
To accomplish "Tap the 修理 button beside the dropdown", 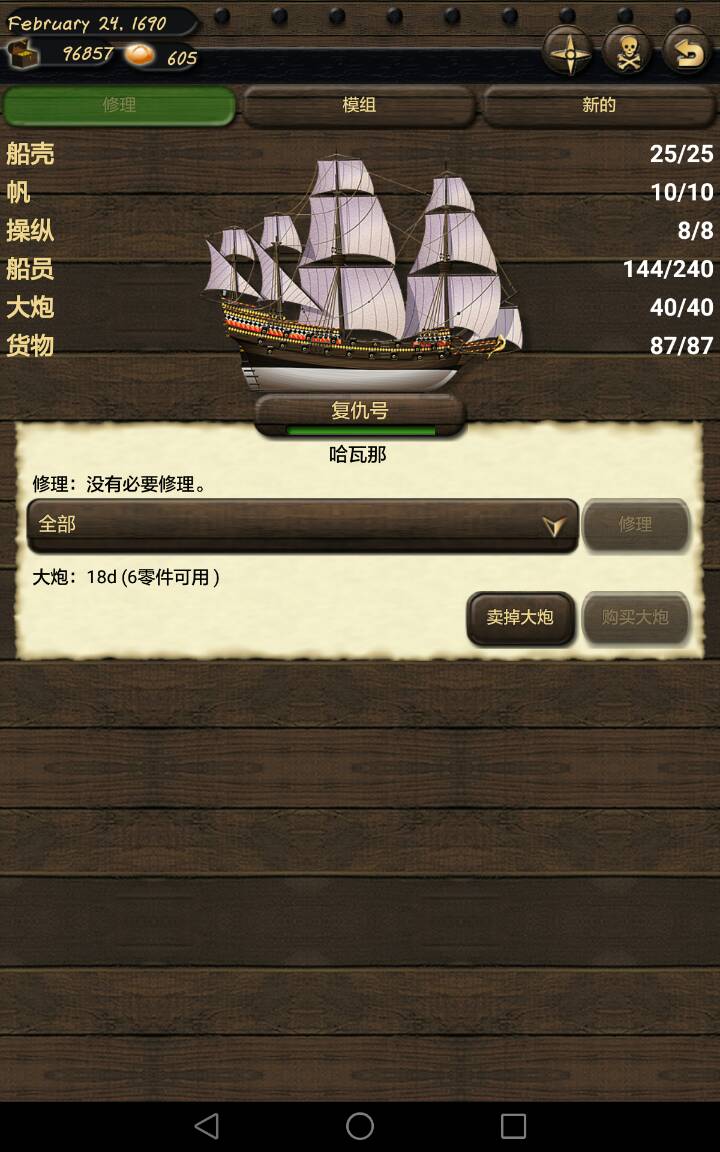I will click(x=636, y=524).
